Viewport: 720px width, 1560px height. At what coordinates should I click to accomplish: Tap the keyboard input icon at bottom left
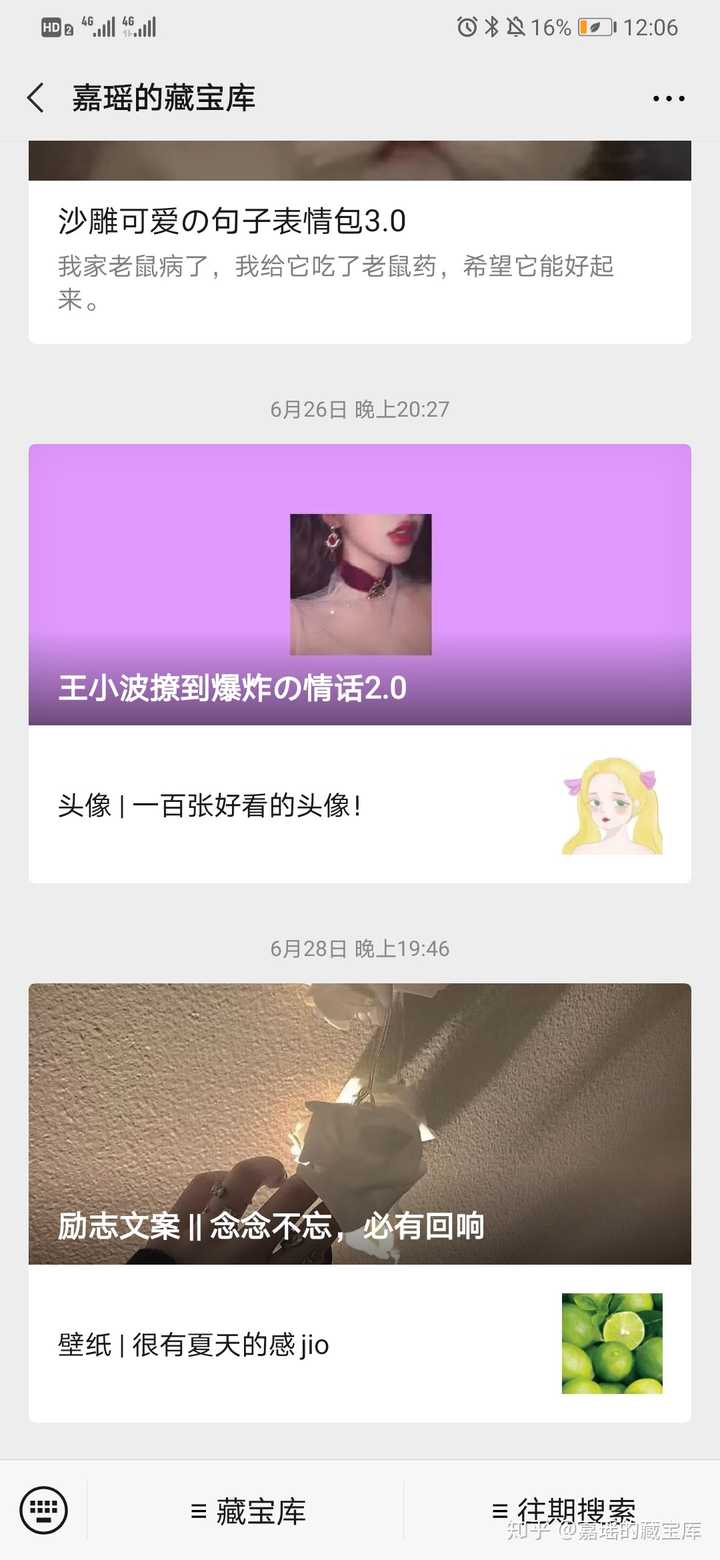click(x=40, y=1510)
